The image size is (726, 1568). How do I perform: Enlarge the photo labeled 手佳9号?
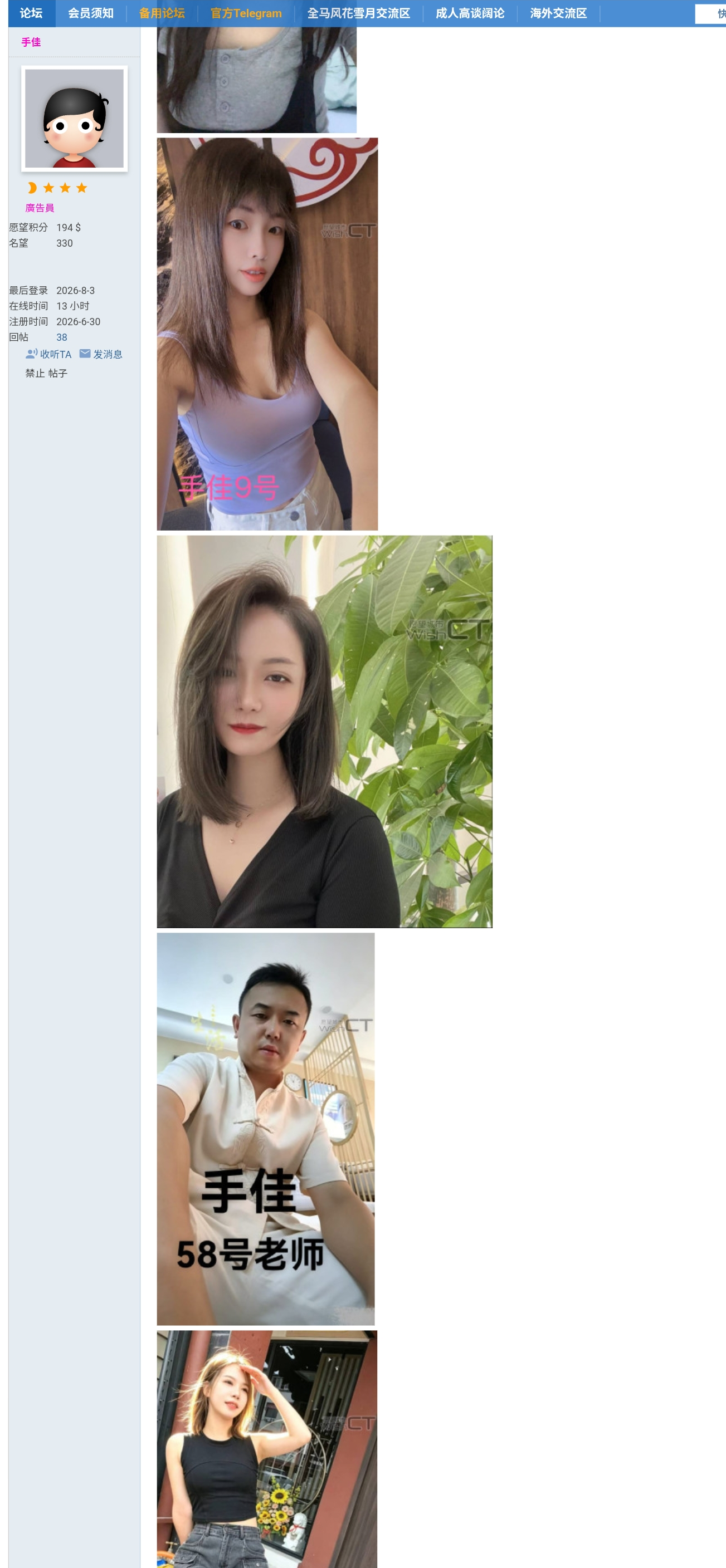point(267,334)
